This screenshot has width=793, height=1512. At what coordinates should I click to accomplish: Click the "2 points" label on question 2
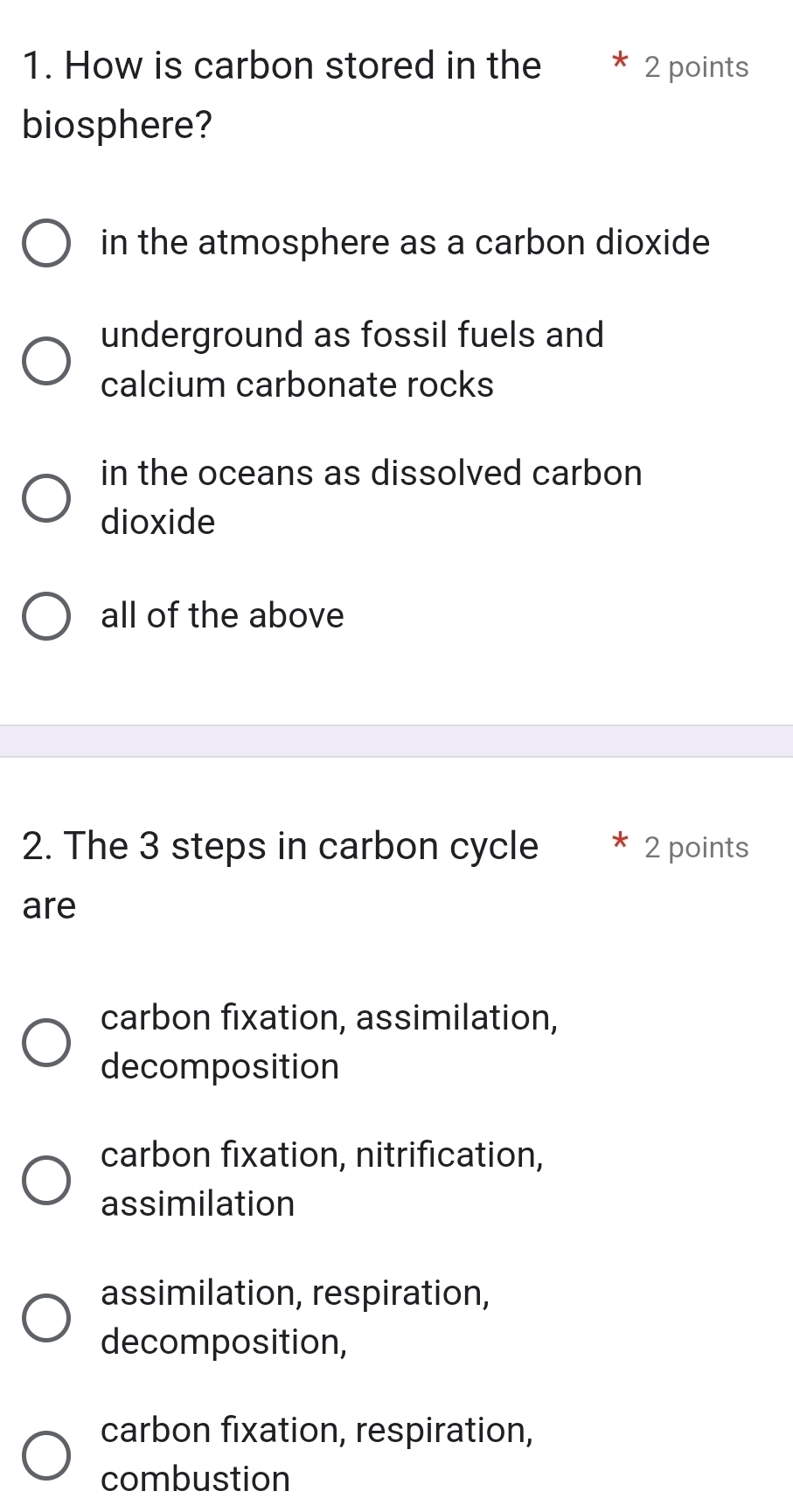click(x=693, y=847)
